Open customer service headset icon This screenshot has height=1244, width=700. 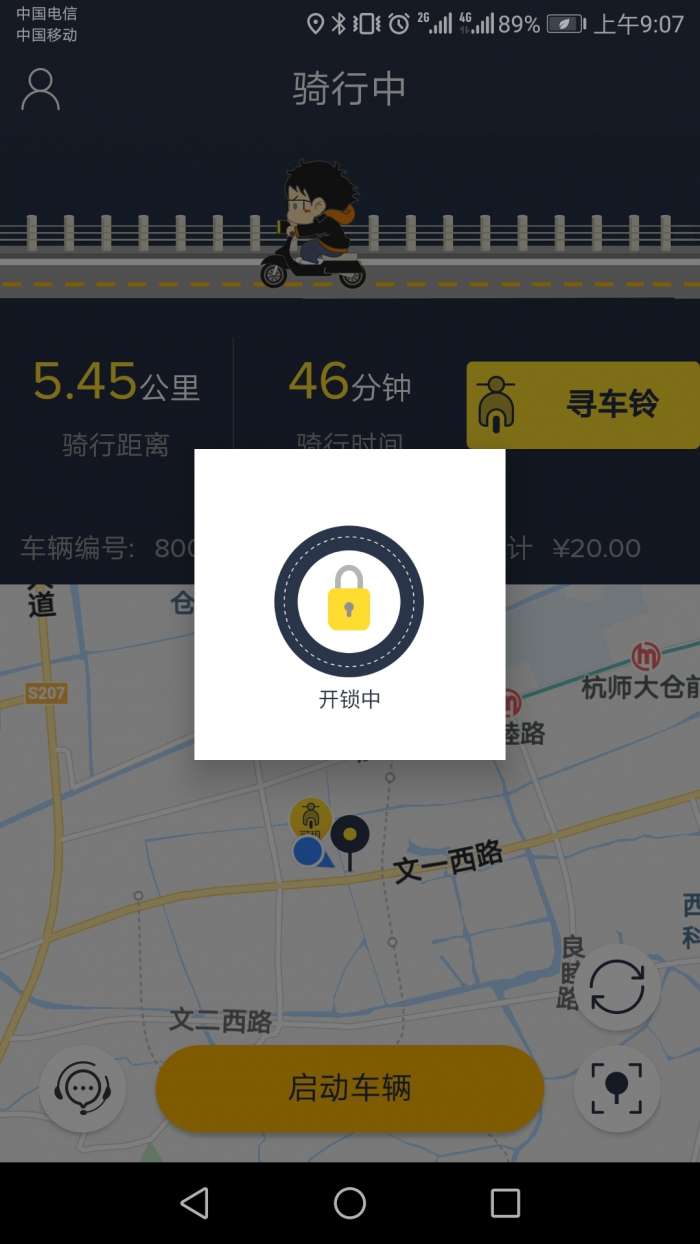[83, 1088]
